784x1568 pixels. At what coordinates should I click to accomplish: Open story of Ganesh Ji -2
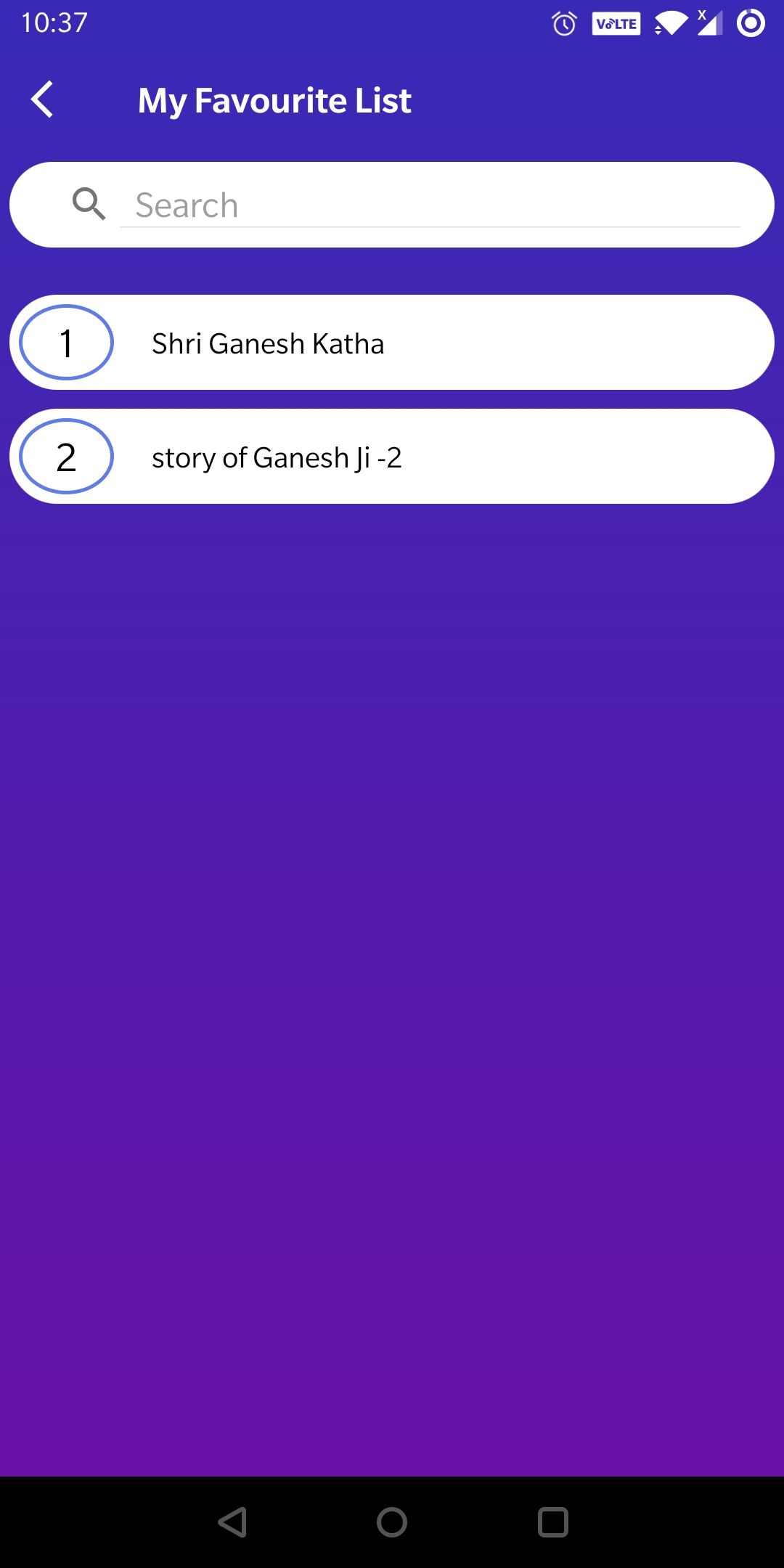392,457
